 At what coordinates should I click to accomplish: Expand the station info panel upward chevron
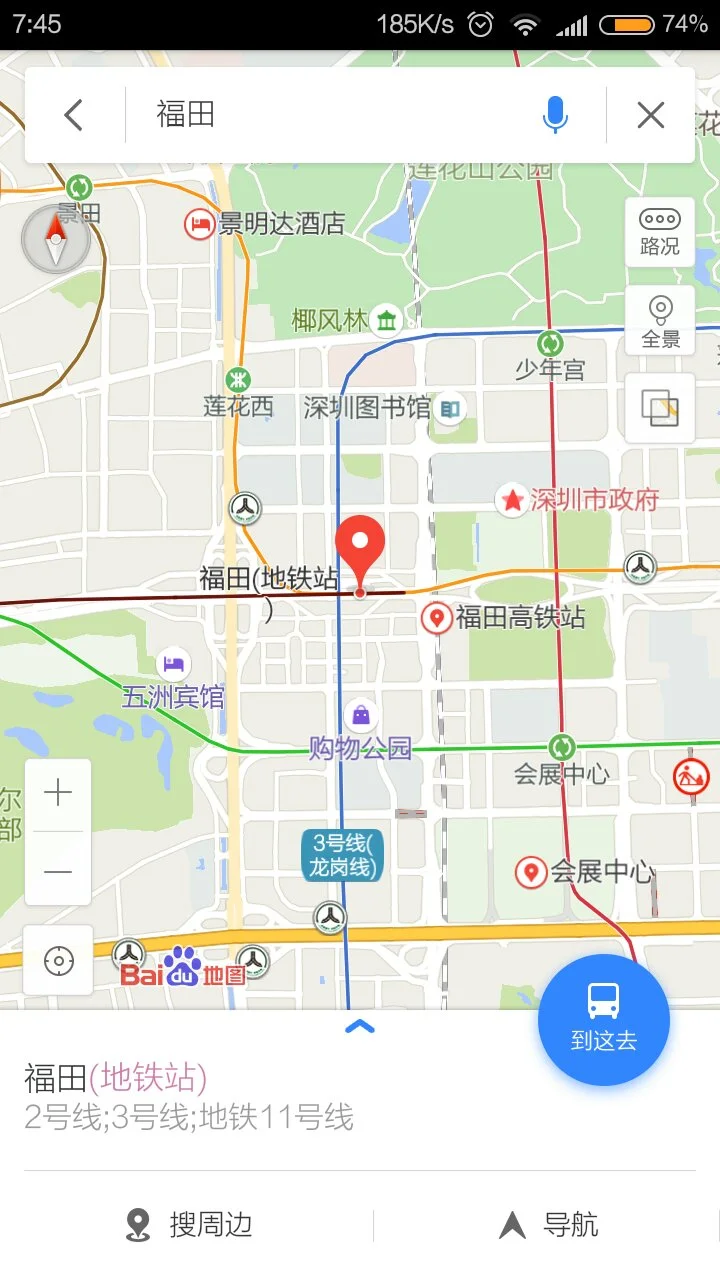click(x=359, y=1026)
